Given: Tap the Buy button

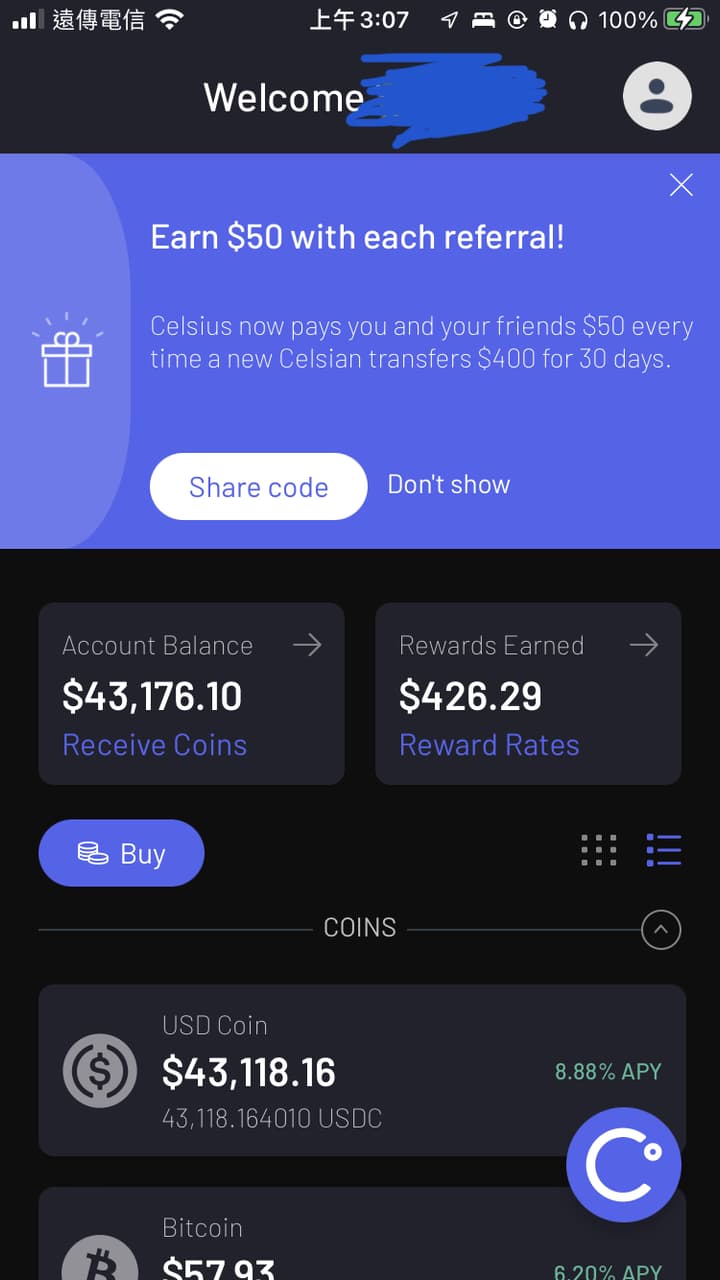Looking at the screenshot, I should coord(121,853).
